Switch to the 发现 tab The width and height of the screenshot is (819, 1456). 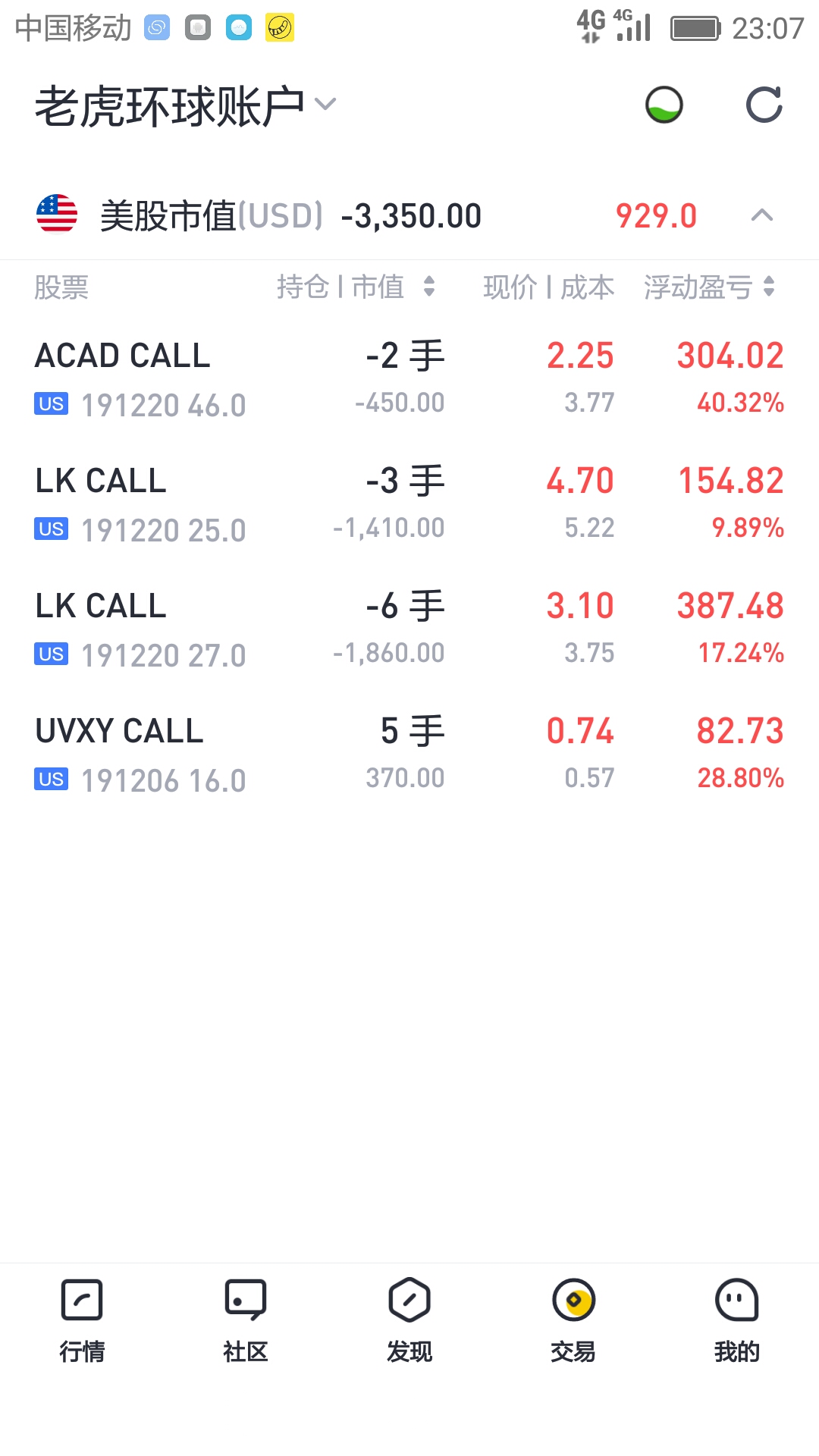point(409,1319)
